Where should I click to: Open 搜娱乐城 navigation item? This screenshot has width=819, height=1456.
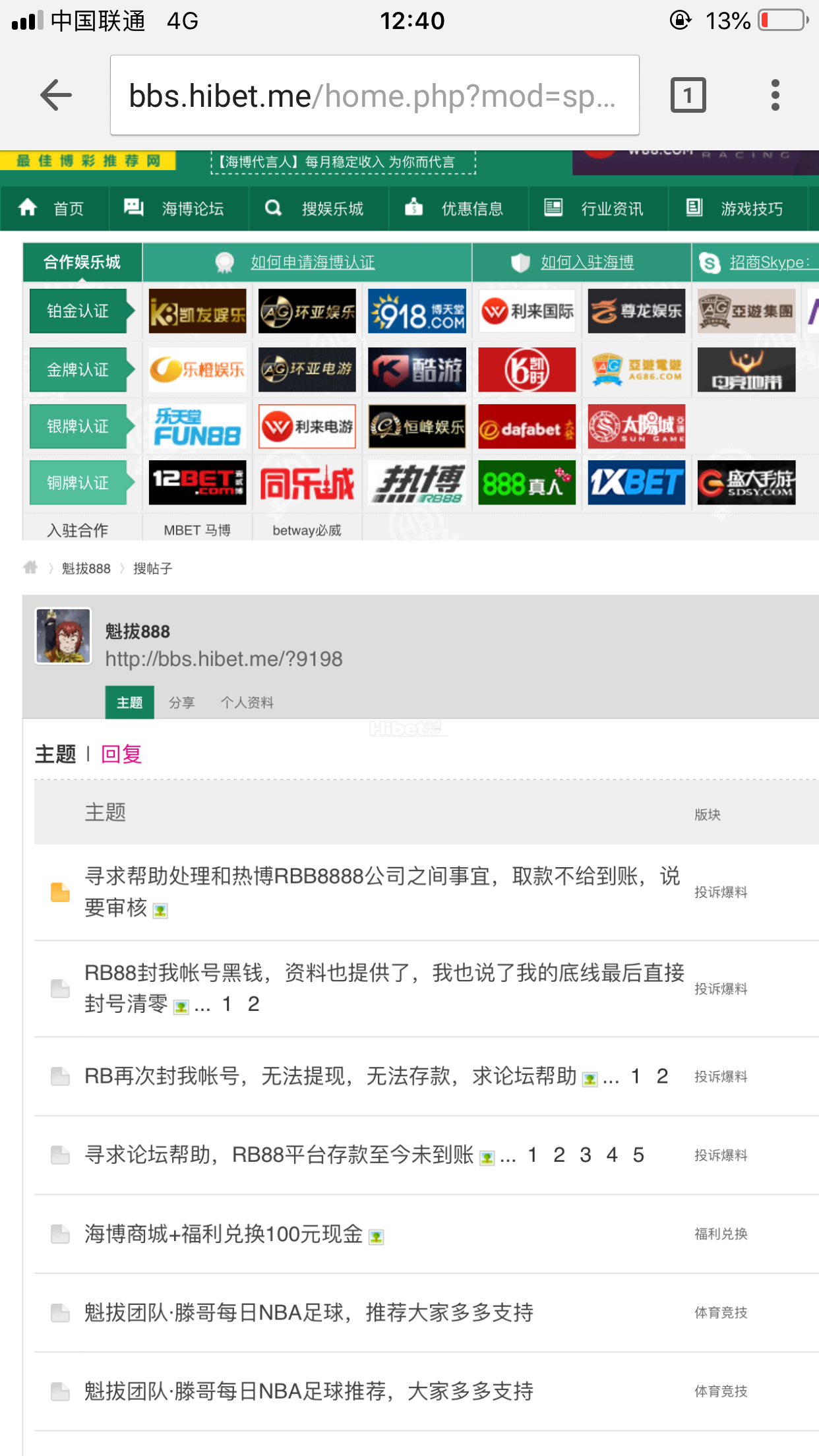tap(318, 209)
